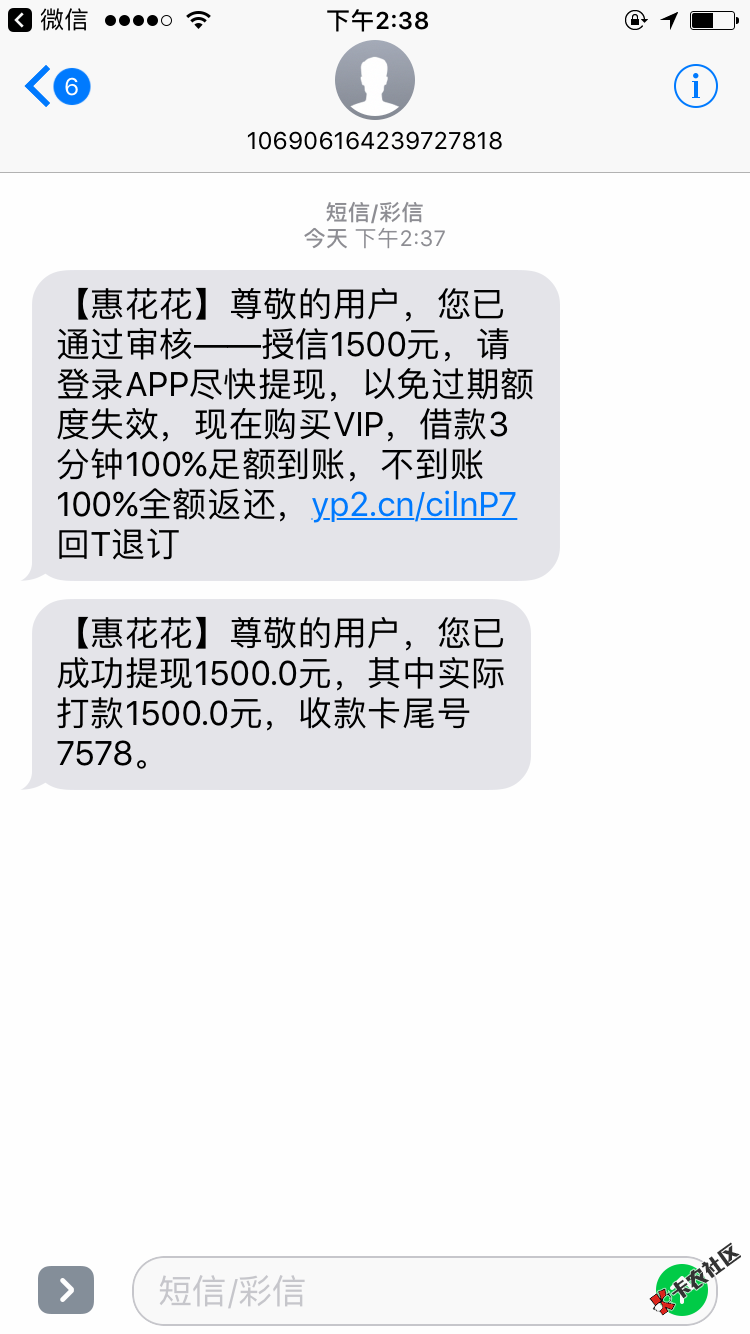
Task: Return to 微信 via status bar back
Action: coord(48,19)
